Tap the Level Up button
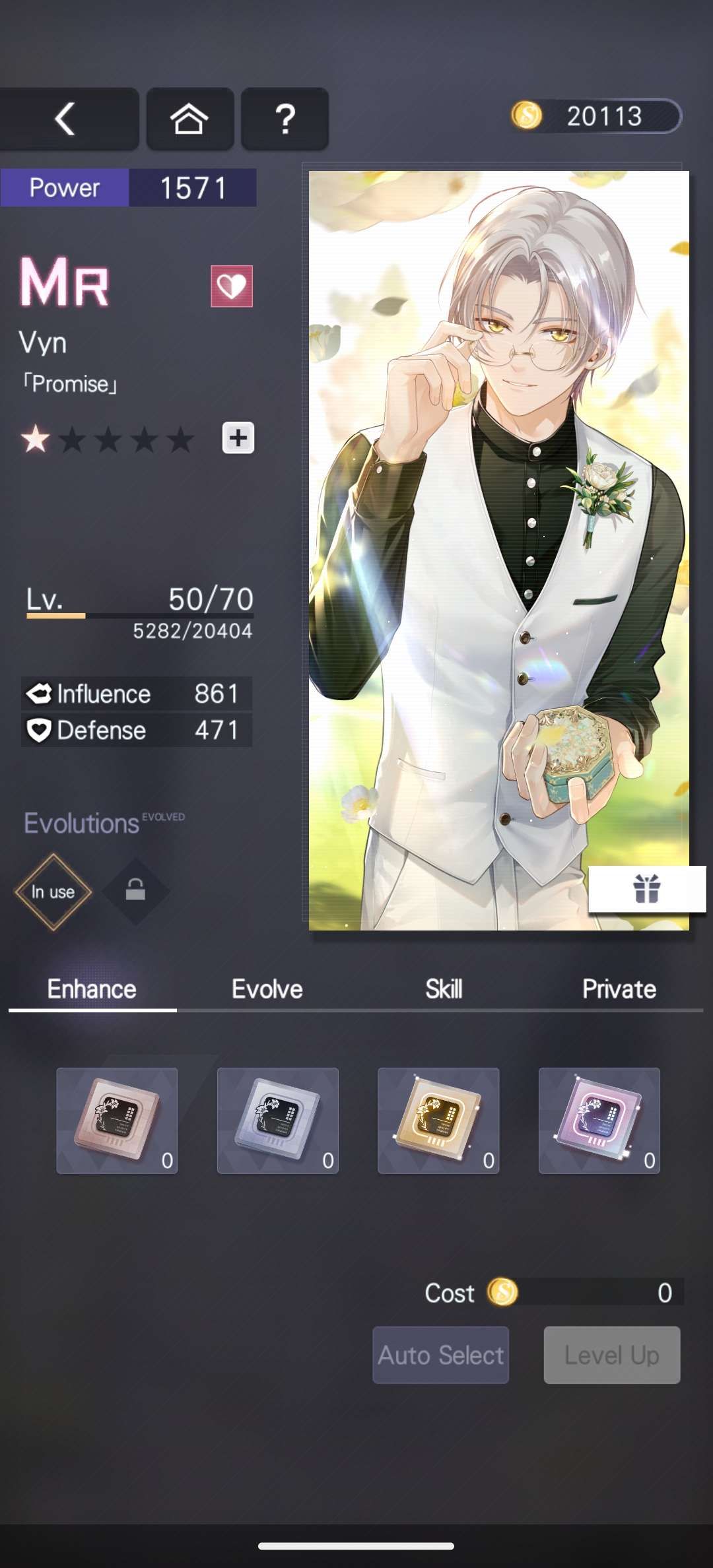Image resolution: width=713 pixels, height=1568 pixels. [611, 1355]
